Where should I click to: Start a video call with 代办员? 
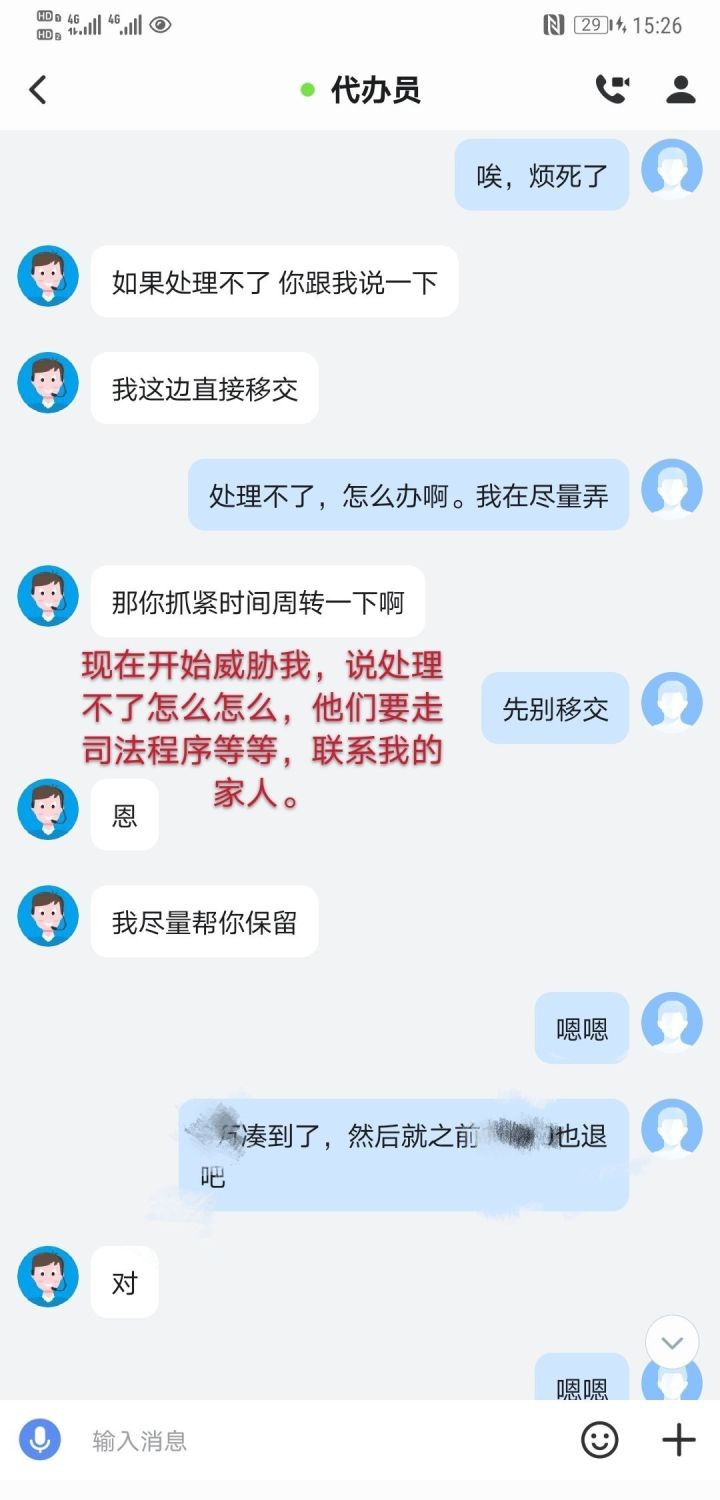click(613, 89)
